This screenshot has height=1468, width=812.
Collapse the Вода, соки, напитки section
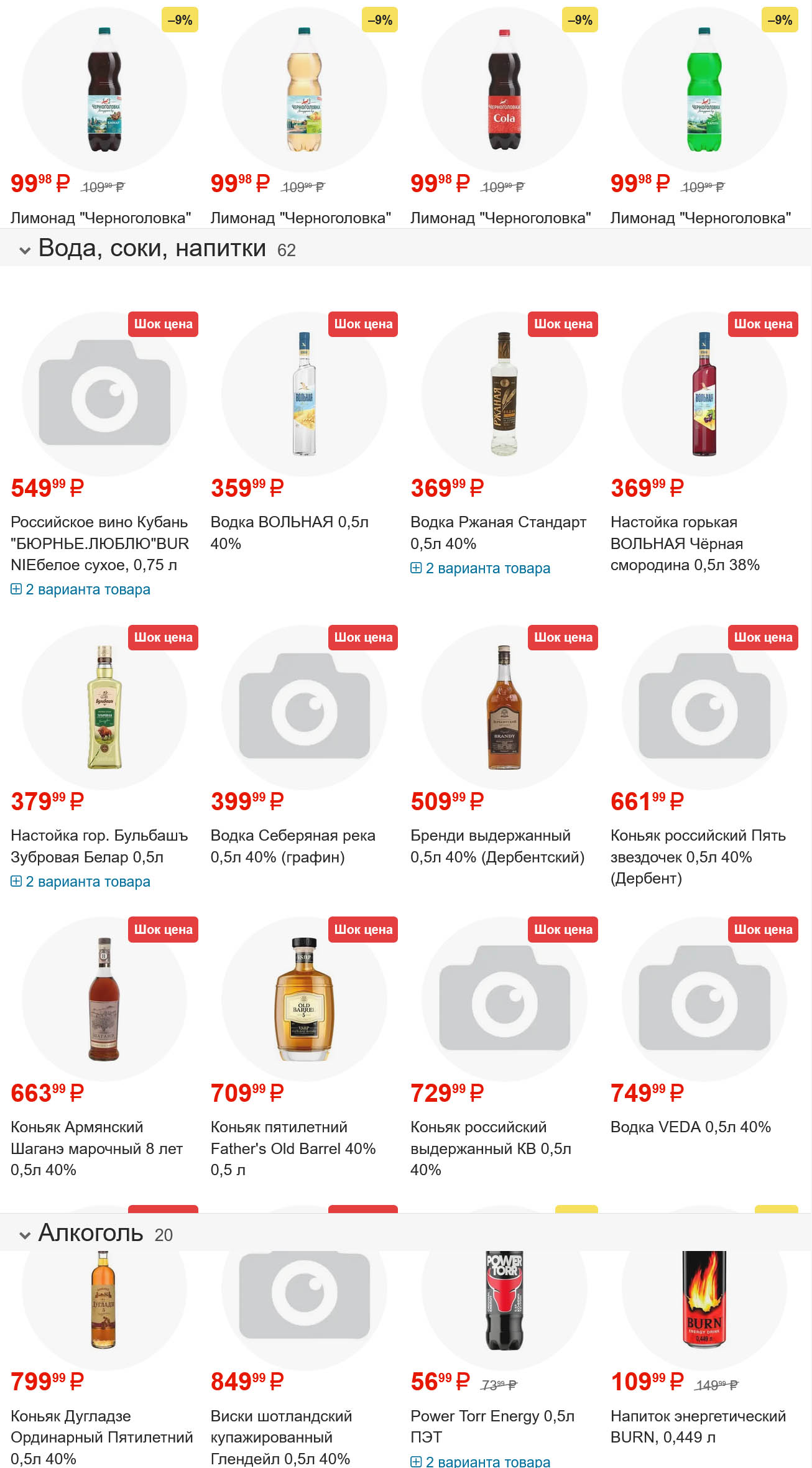pyautogui.click(x=25, y=250)
